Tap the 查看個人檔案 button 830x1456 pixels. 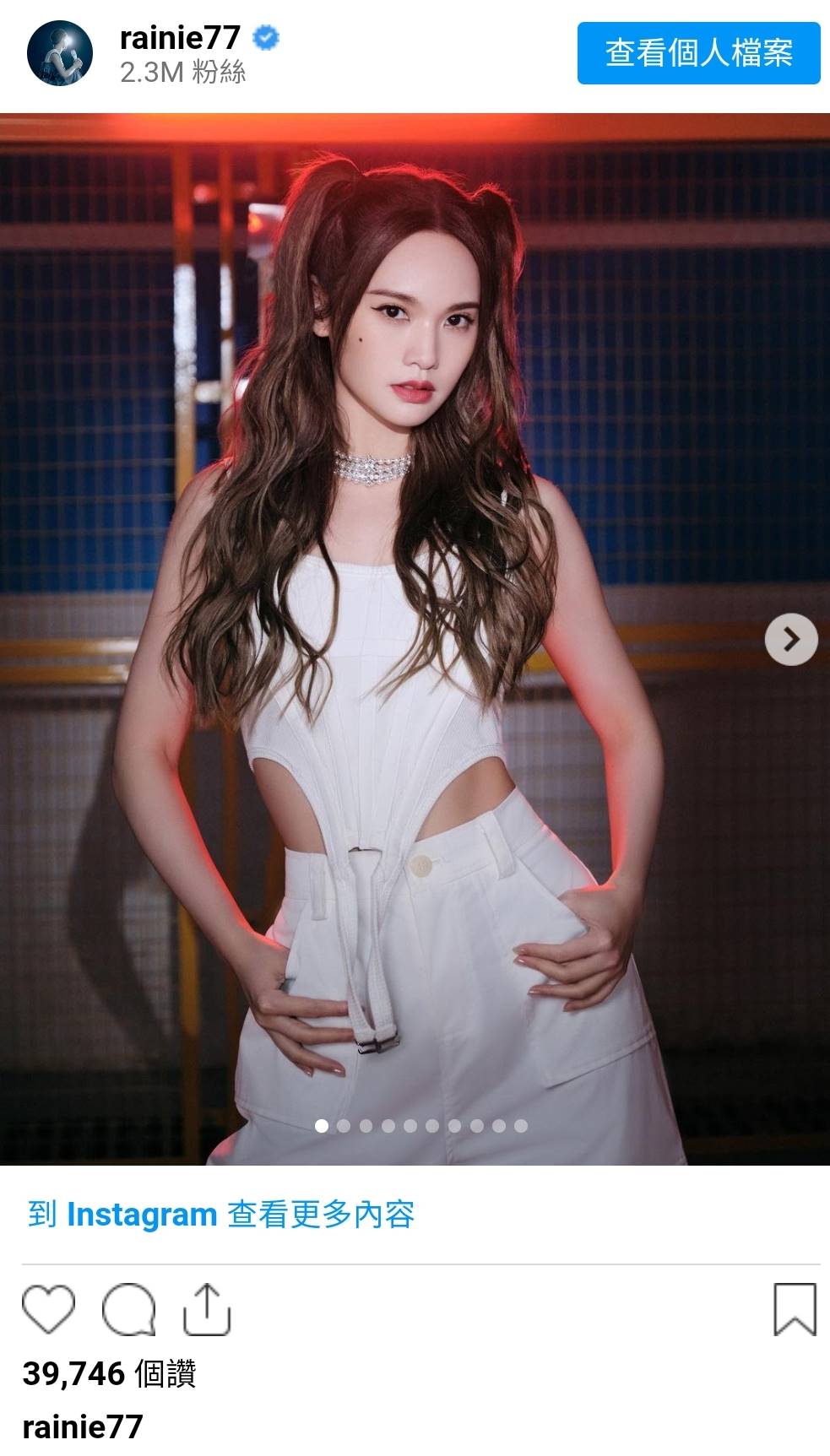pyautogui.click(x=698, y=53)
